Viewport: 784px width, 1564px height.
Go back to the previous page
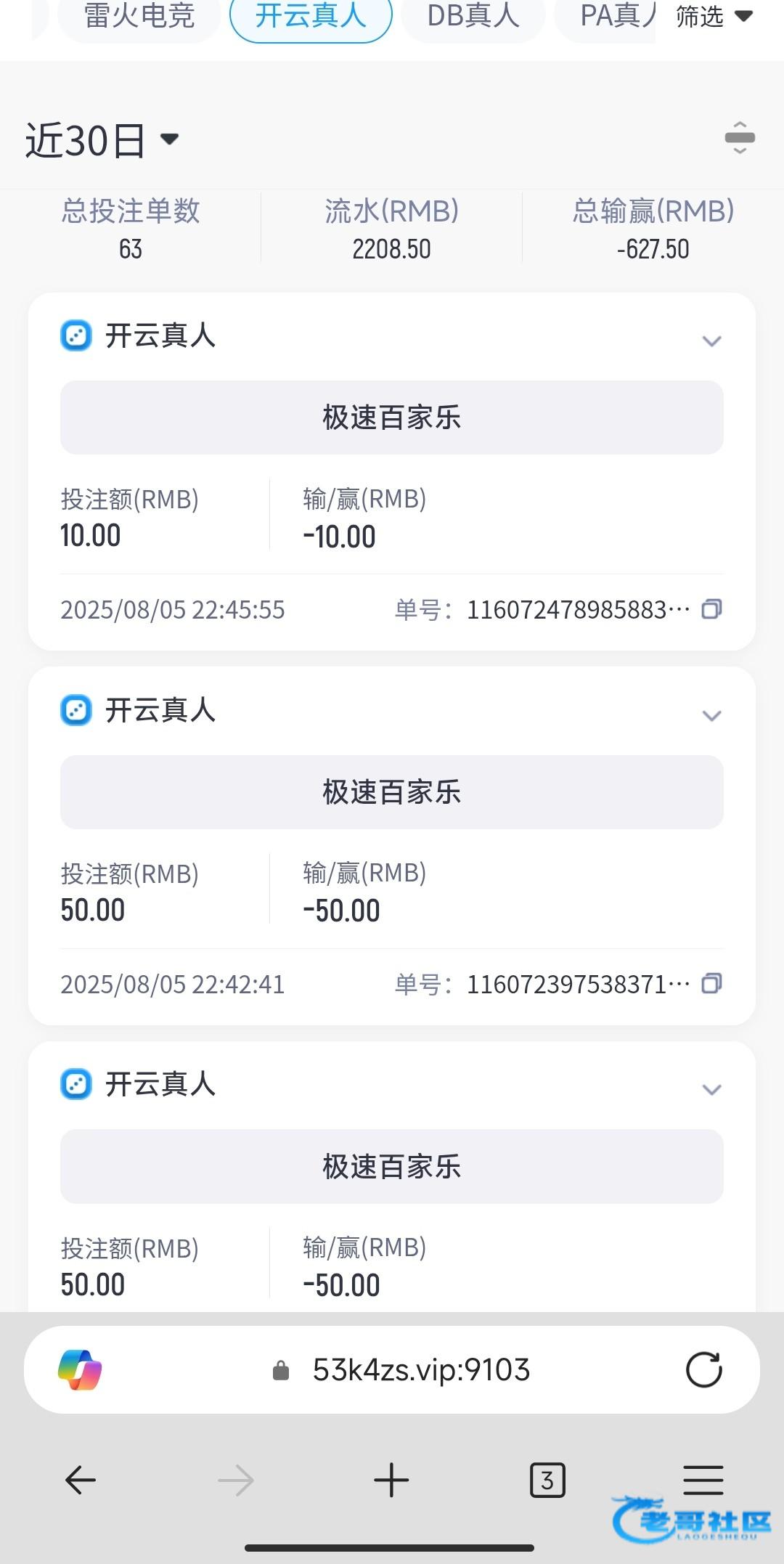tap(81, 1480)
